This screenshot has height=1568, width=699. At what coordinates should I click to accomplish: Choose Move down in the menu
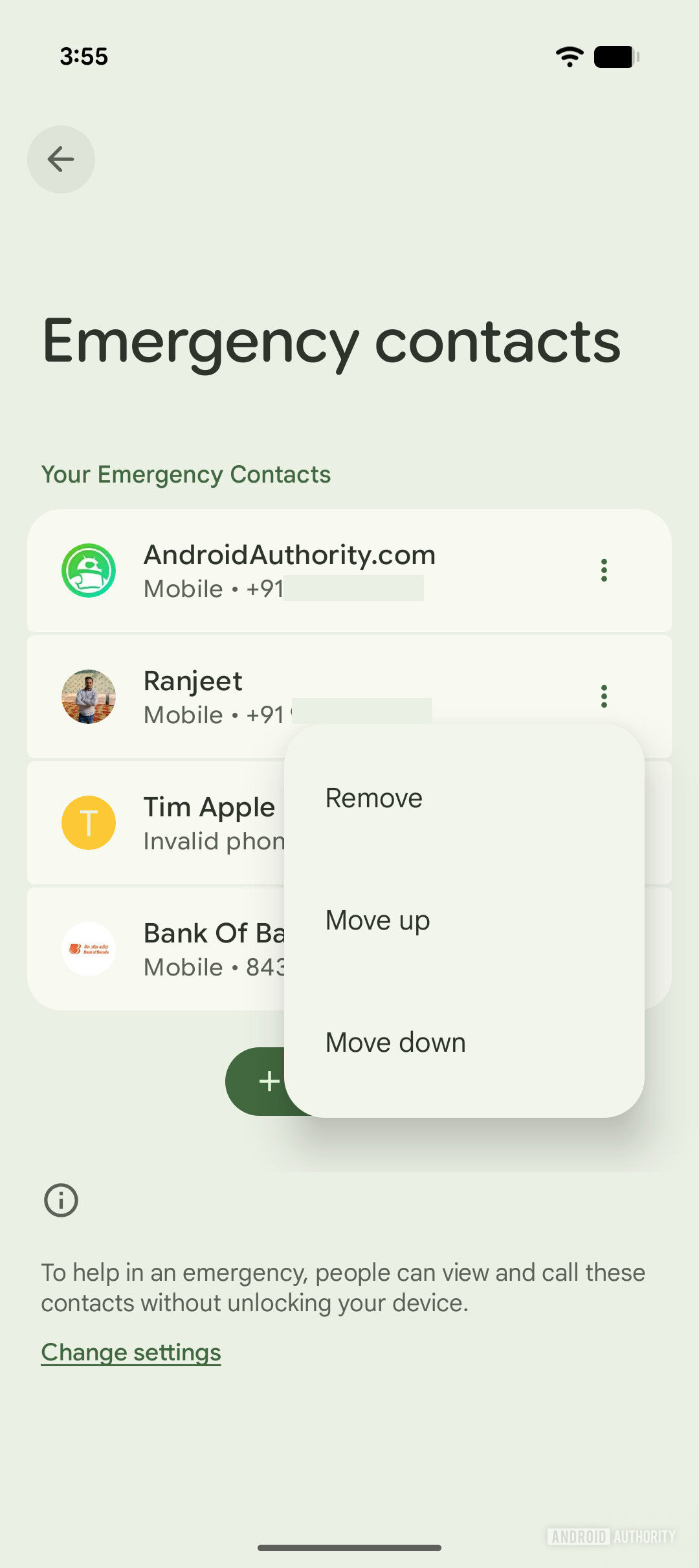(x=395, y=1043)
